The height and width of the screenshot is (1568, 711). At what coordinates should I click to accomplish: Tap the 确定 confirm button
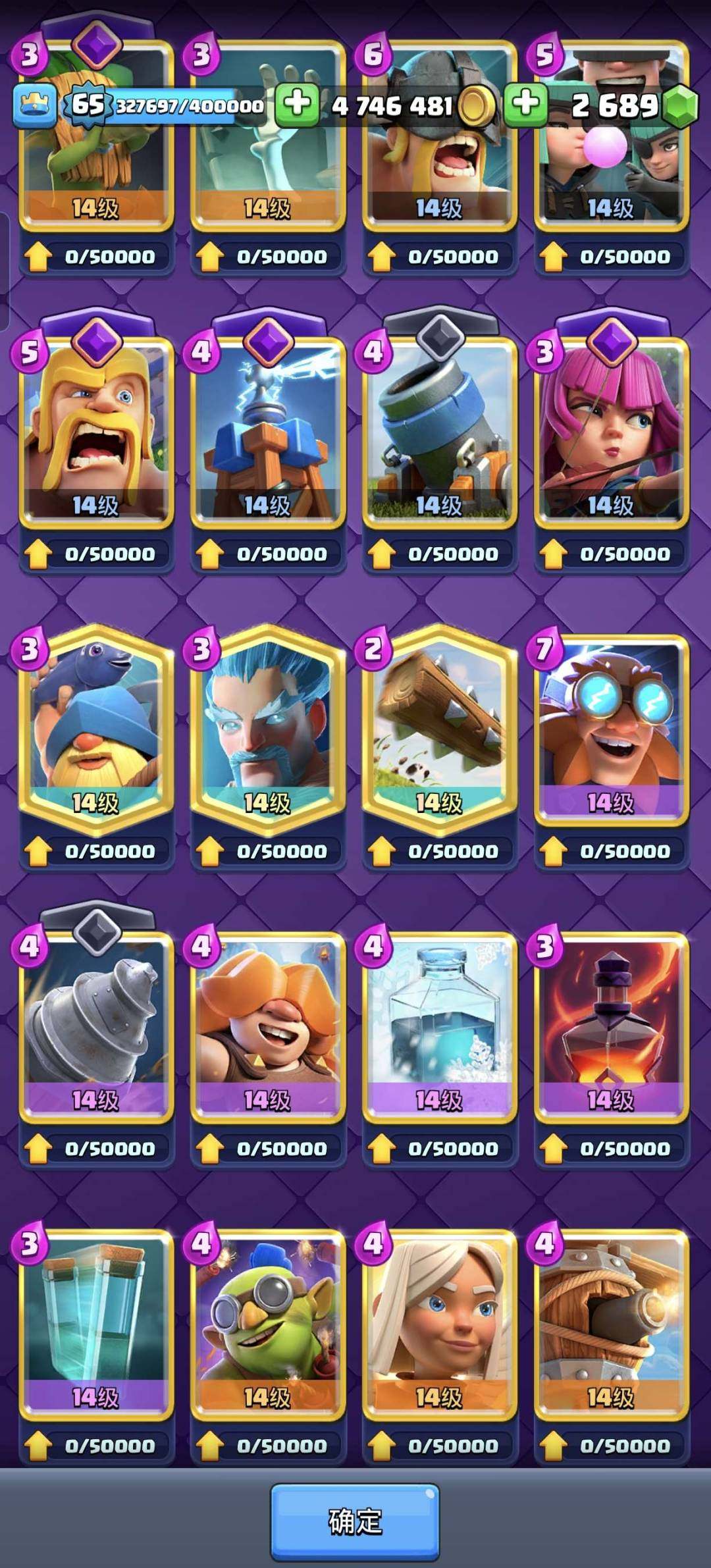point(355,1521)
